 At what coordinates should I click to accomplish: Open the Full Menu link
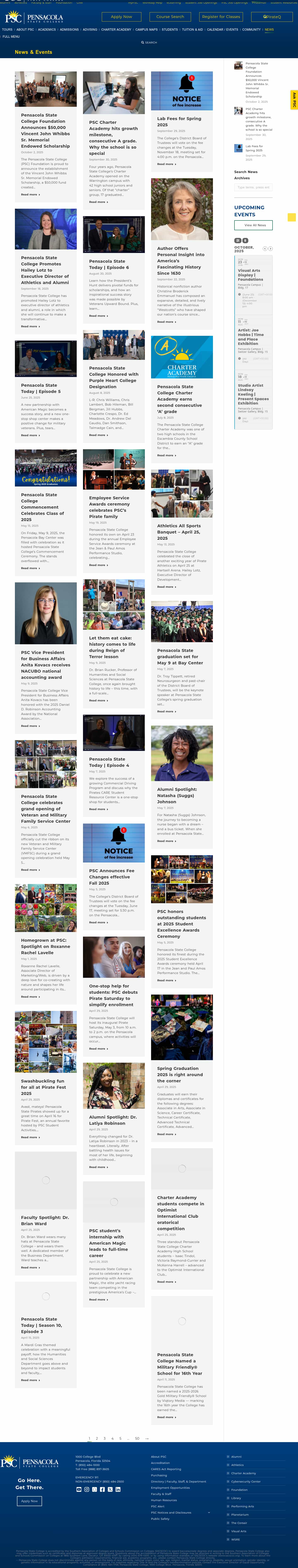pyautogui.click(x=11, y=36)
